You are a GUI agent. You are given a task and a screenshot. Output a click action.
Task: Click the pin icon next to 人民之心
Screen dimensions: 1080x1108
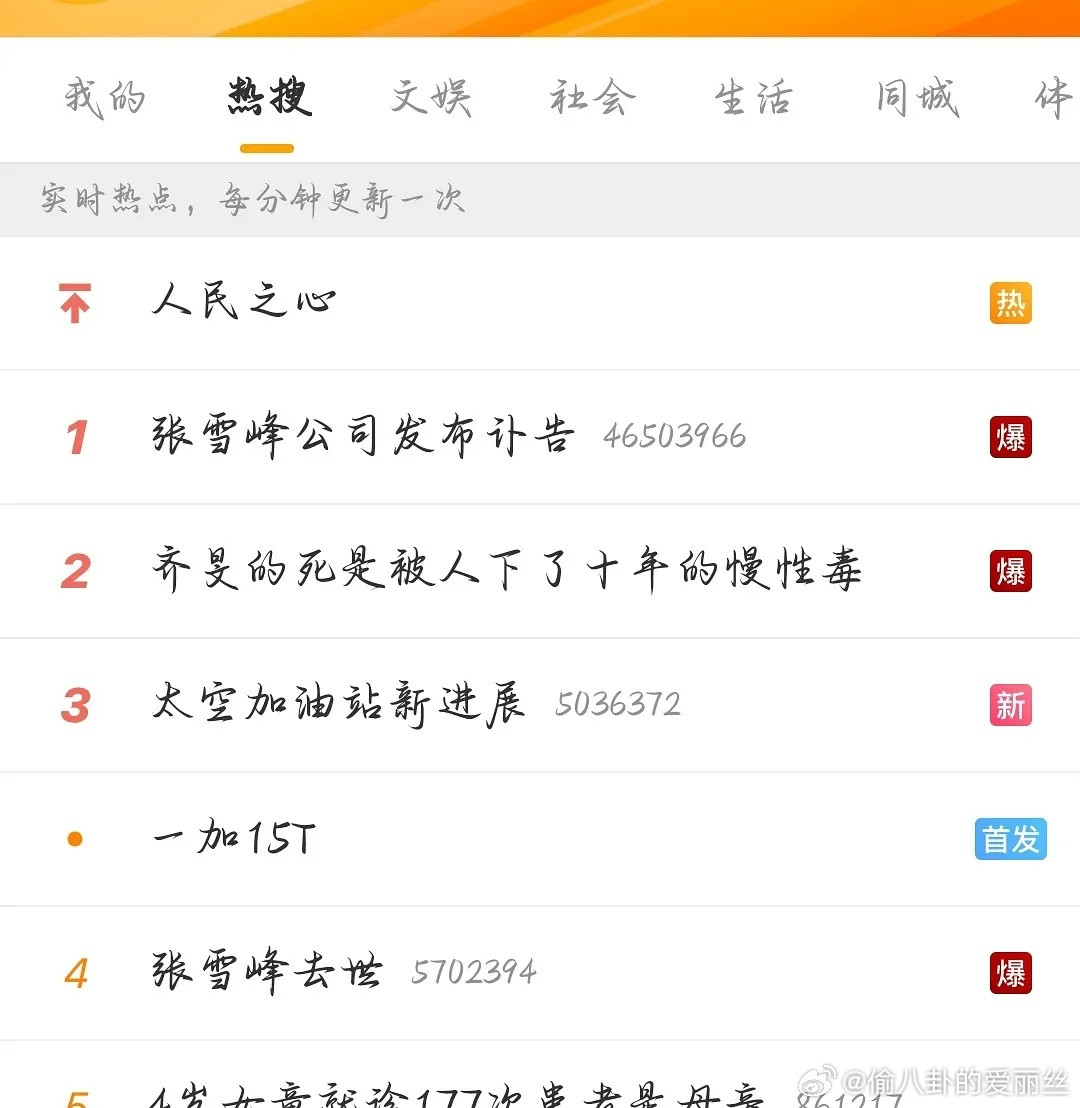pos(74,303)
